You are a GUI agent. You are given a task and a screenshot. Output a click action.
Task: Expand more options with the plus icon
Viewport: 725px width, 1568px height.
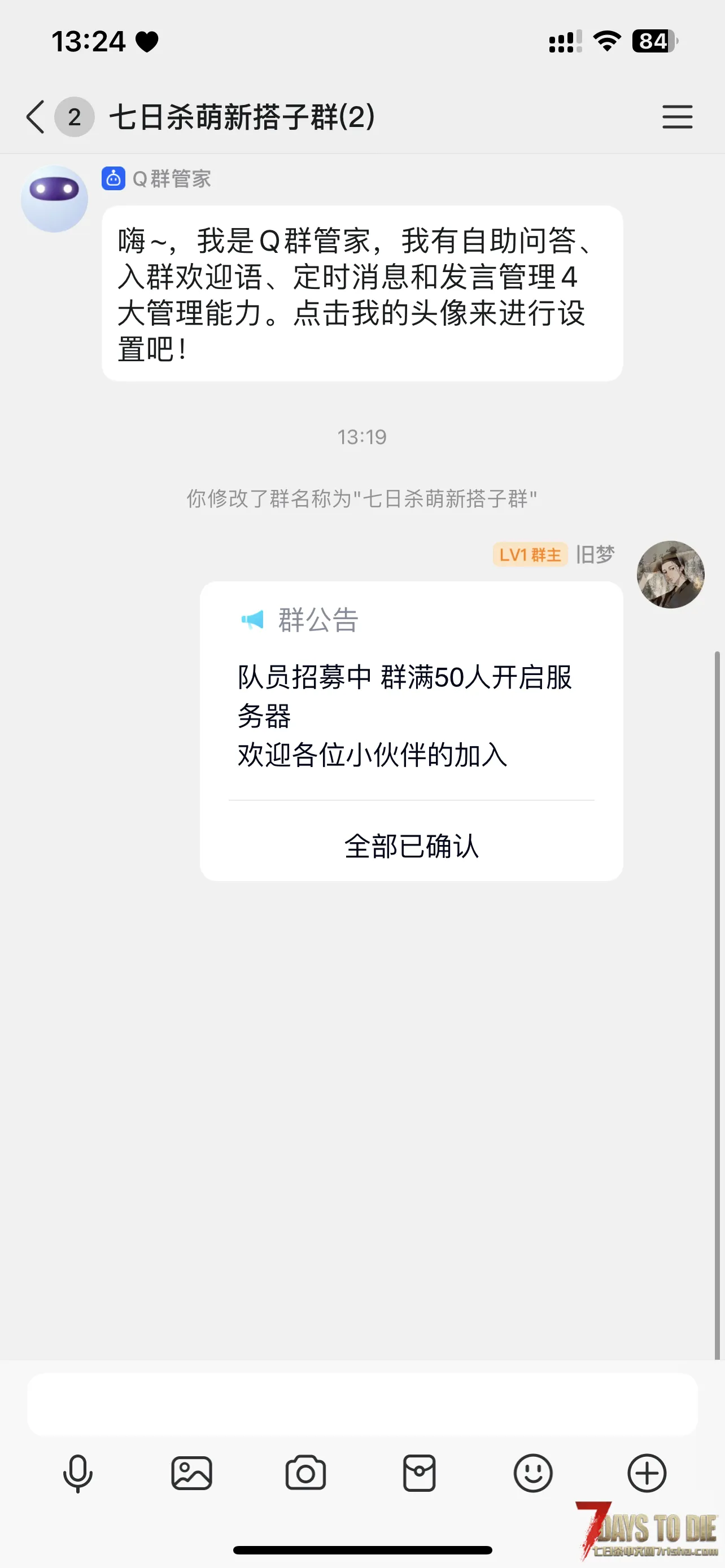tap(647, 1473)
